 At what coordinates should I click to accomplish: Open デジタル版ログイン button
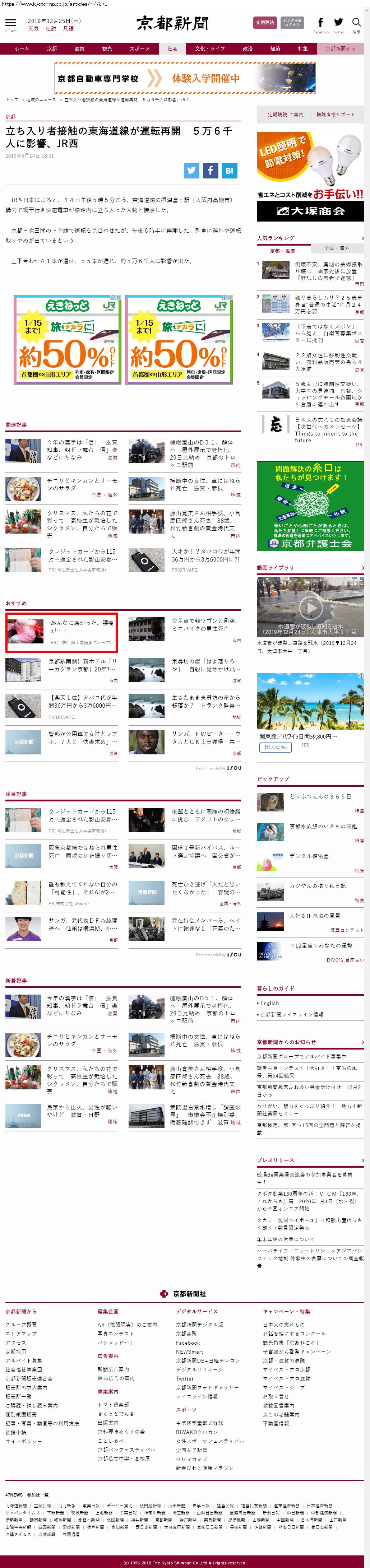click(292, 23)
